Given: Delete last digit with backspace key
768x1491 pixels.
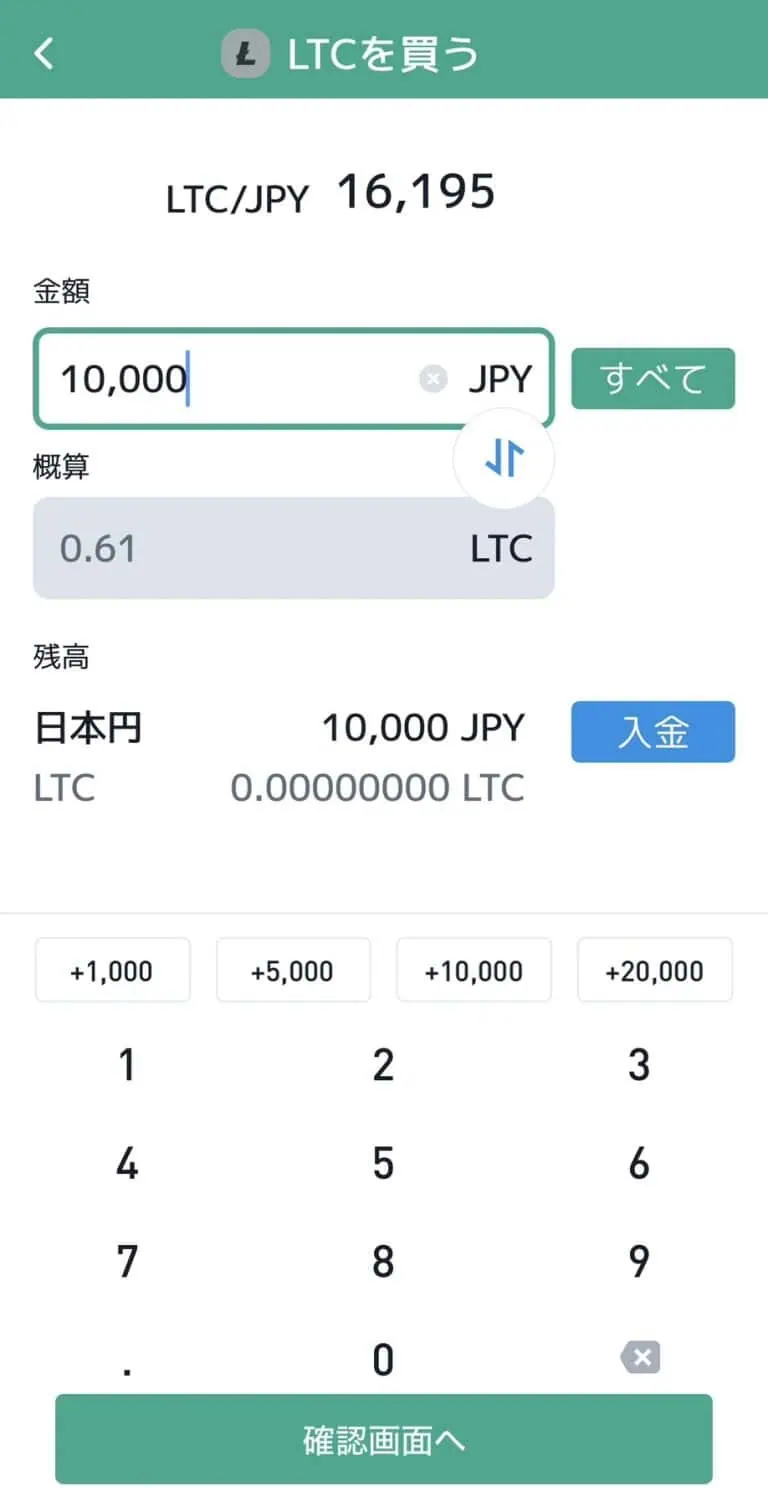Looking at the screenshot, I should [x=640, y=1358].
